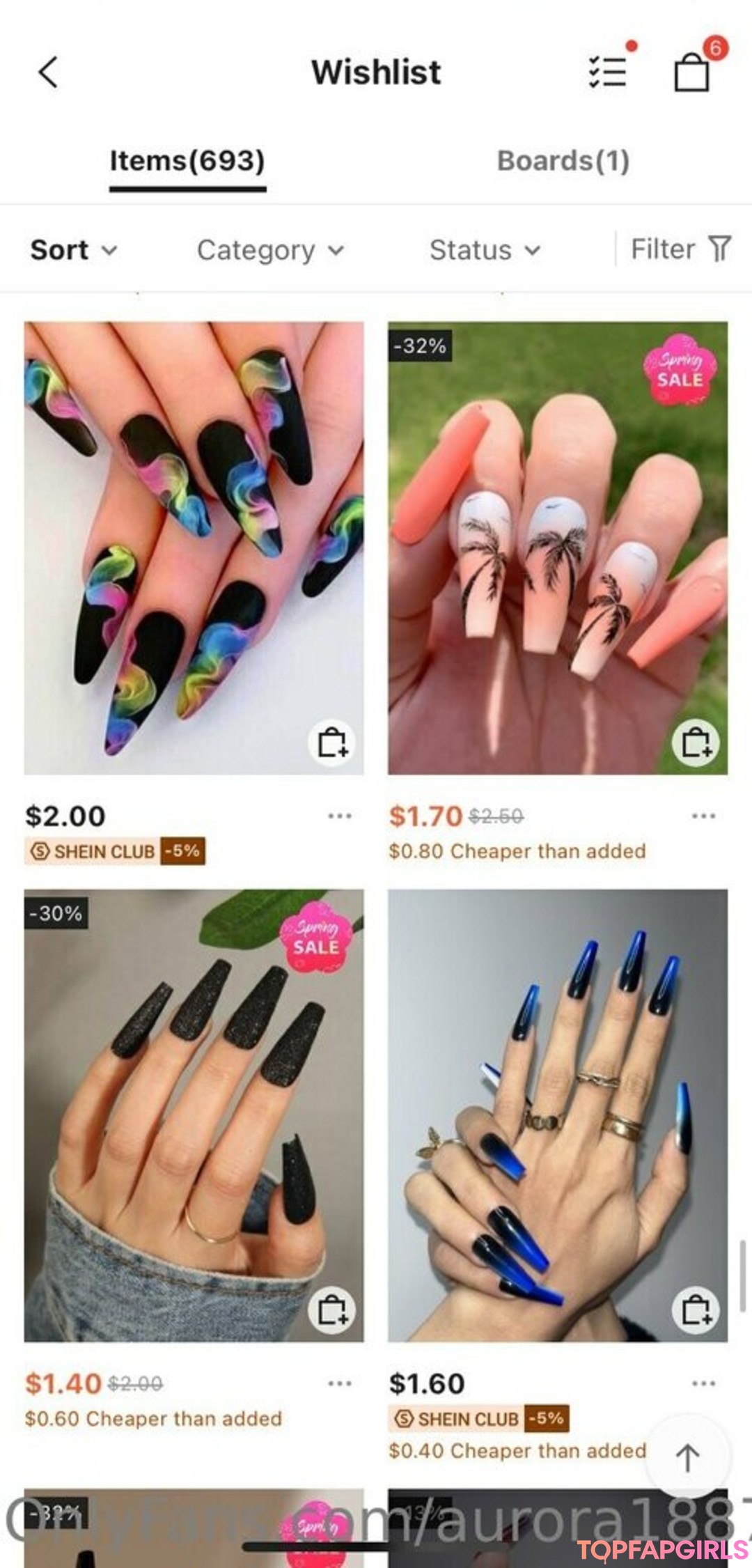Go back from the Wishlist
Screen dimensions: 752x1568
[x=48, y=72]
